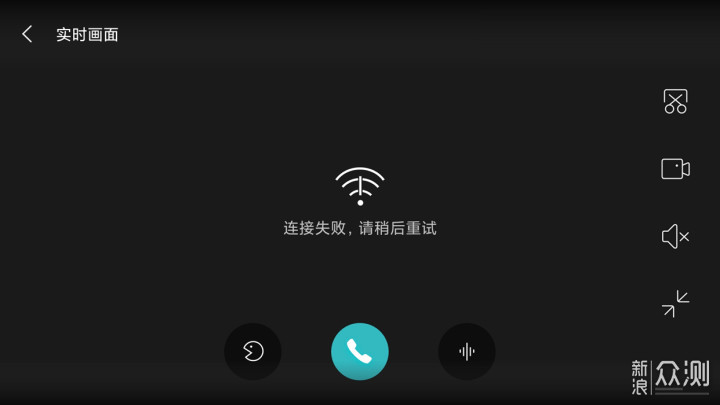Go back from the live view screen
The width and height of the screenshot is (720, 405).
[27, 34]
